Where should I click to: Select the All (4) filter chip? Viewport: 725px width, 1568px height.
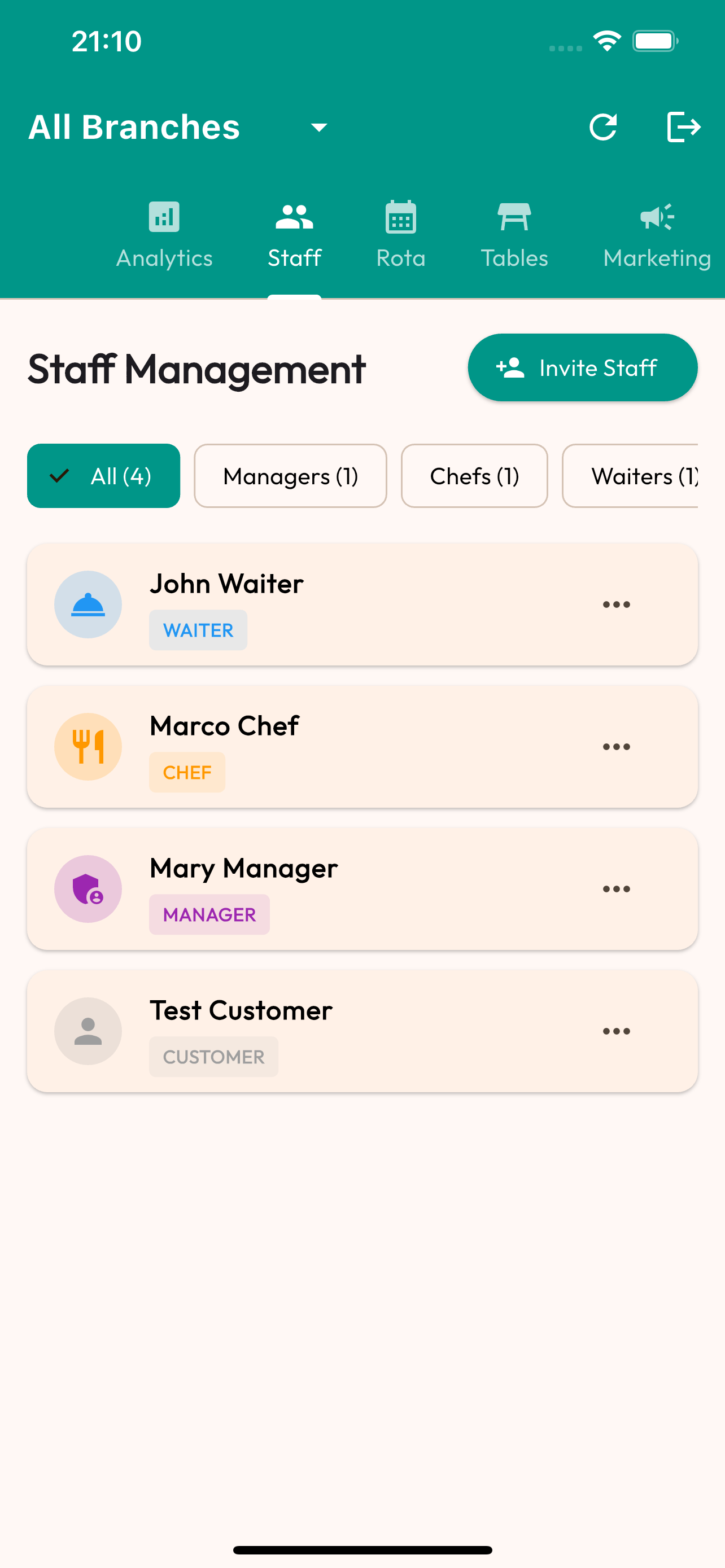[x=103, y=476]
